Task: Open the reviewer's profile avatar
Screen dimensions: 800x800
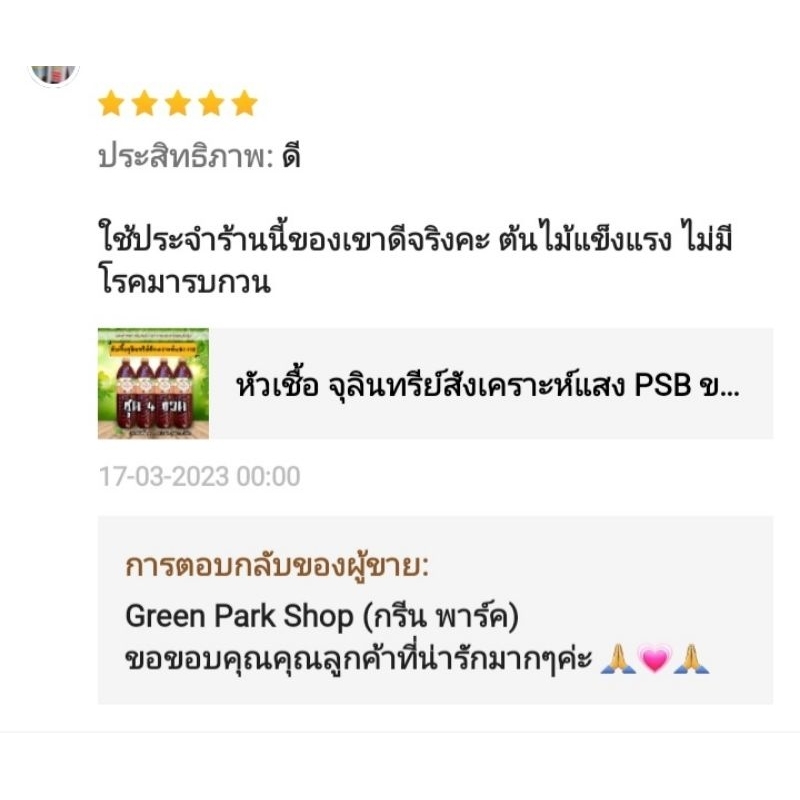Action: pos(54,76)
